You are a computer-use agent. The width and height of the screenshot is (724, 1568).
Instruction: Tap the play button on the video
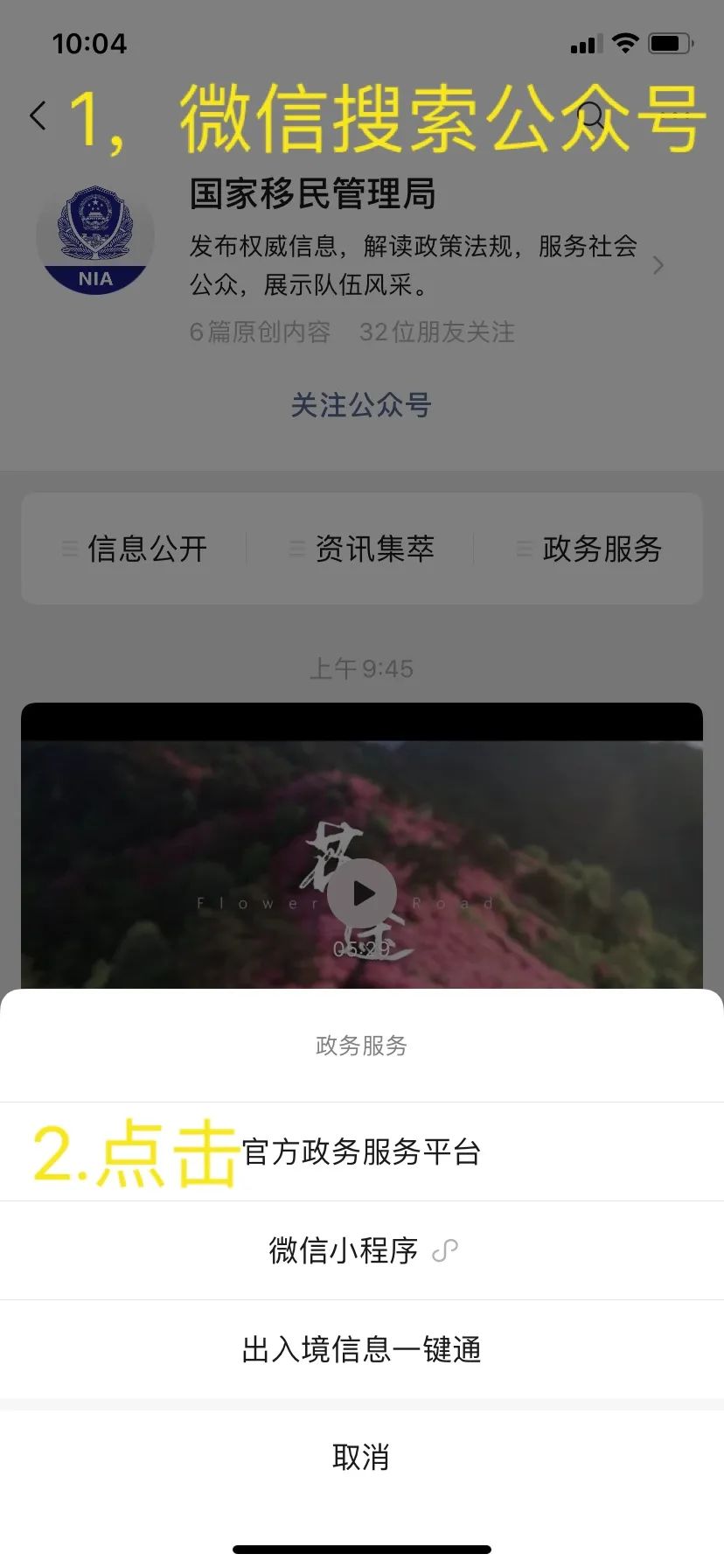click(362, 892)
